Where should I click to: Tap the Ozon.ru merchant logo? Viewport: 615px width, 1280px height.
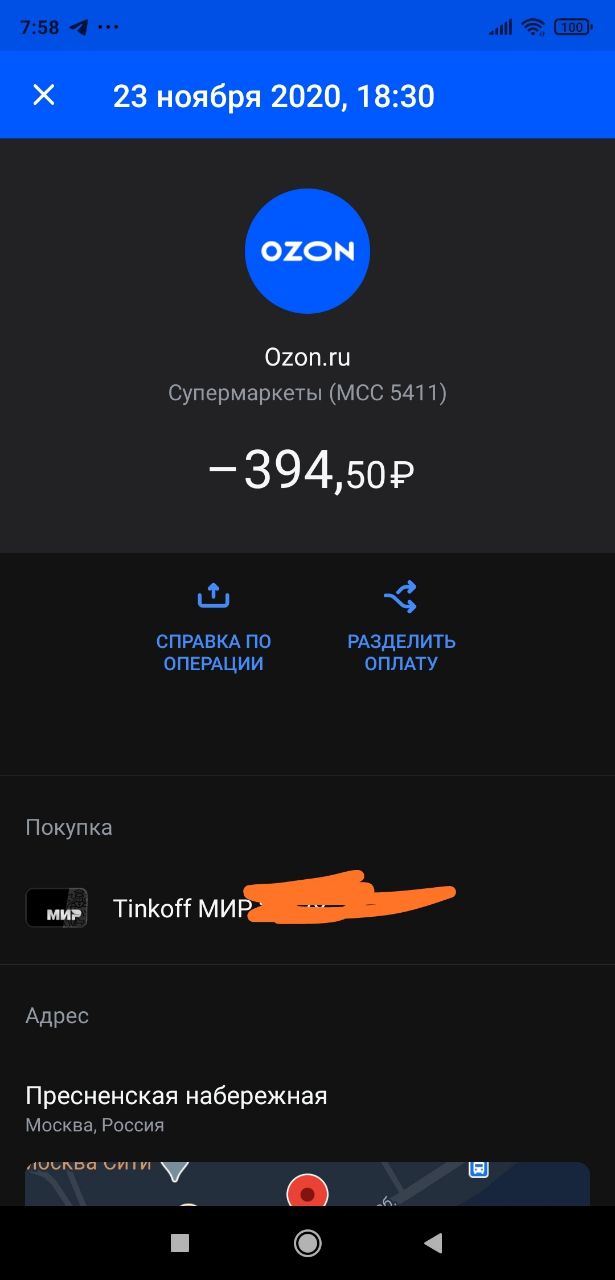click(x=307, y=252)
